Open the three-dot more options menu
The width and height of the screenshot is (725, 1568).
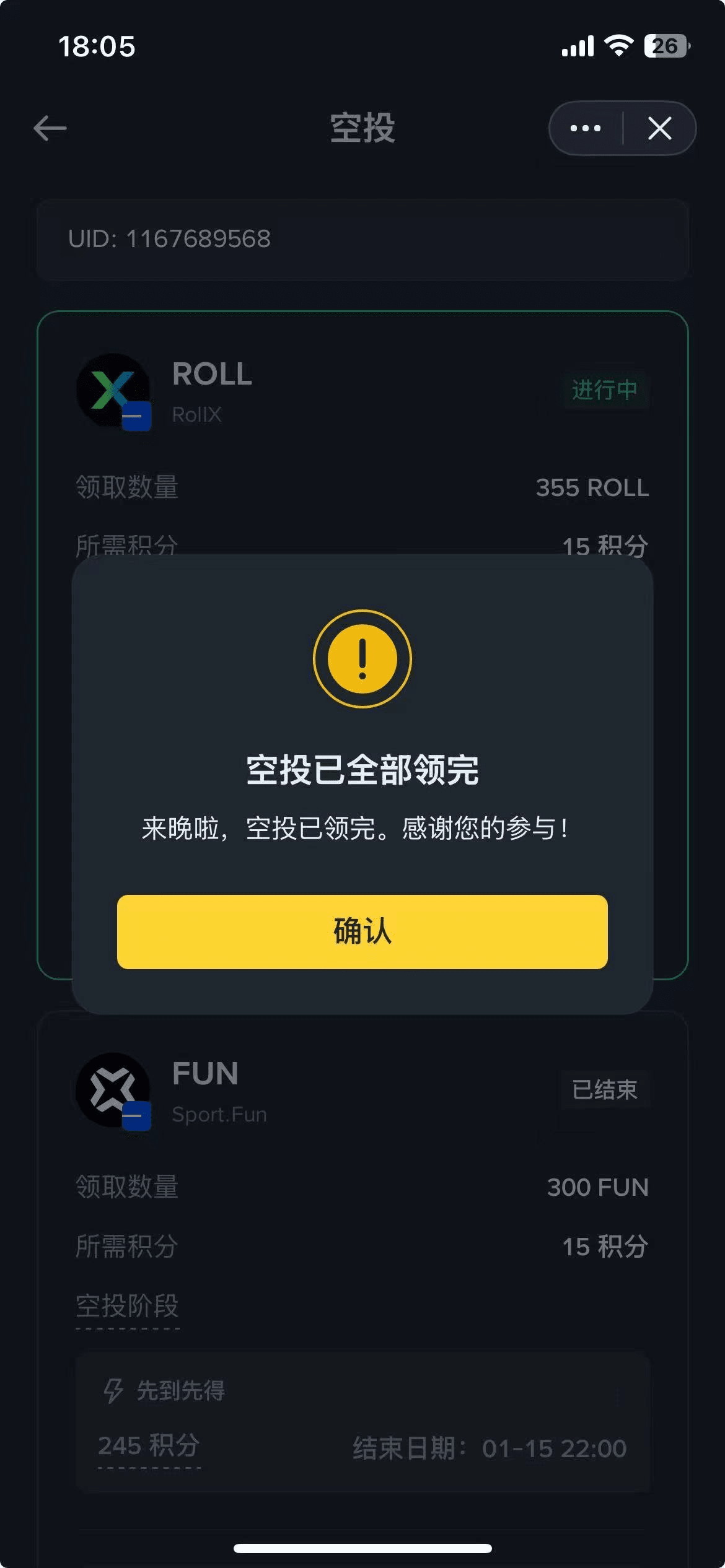coord(585,128)
